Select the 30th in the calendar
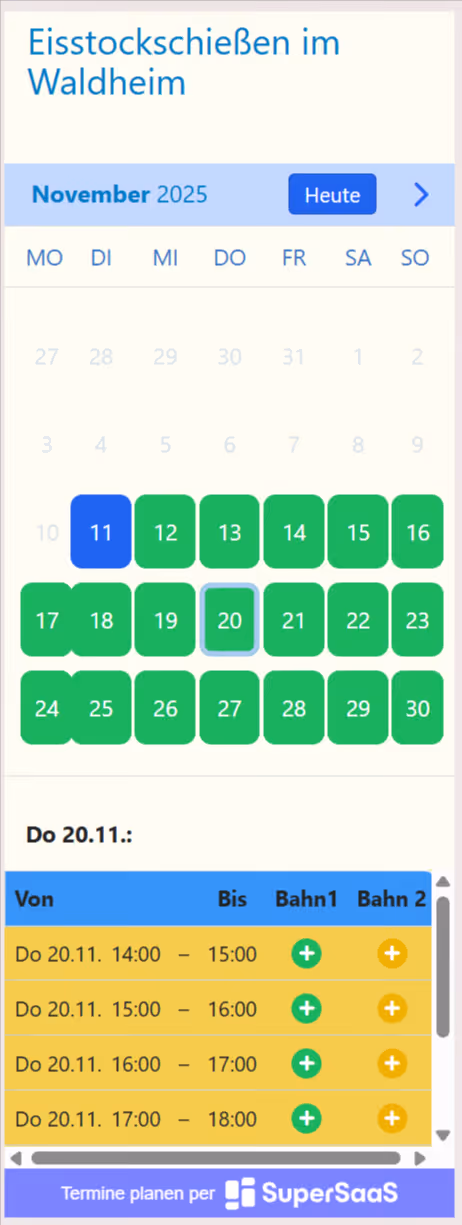 (417, 708)
